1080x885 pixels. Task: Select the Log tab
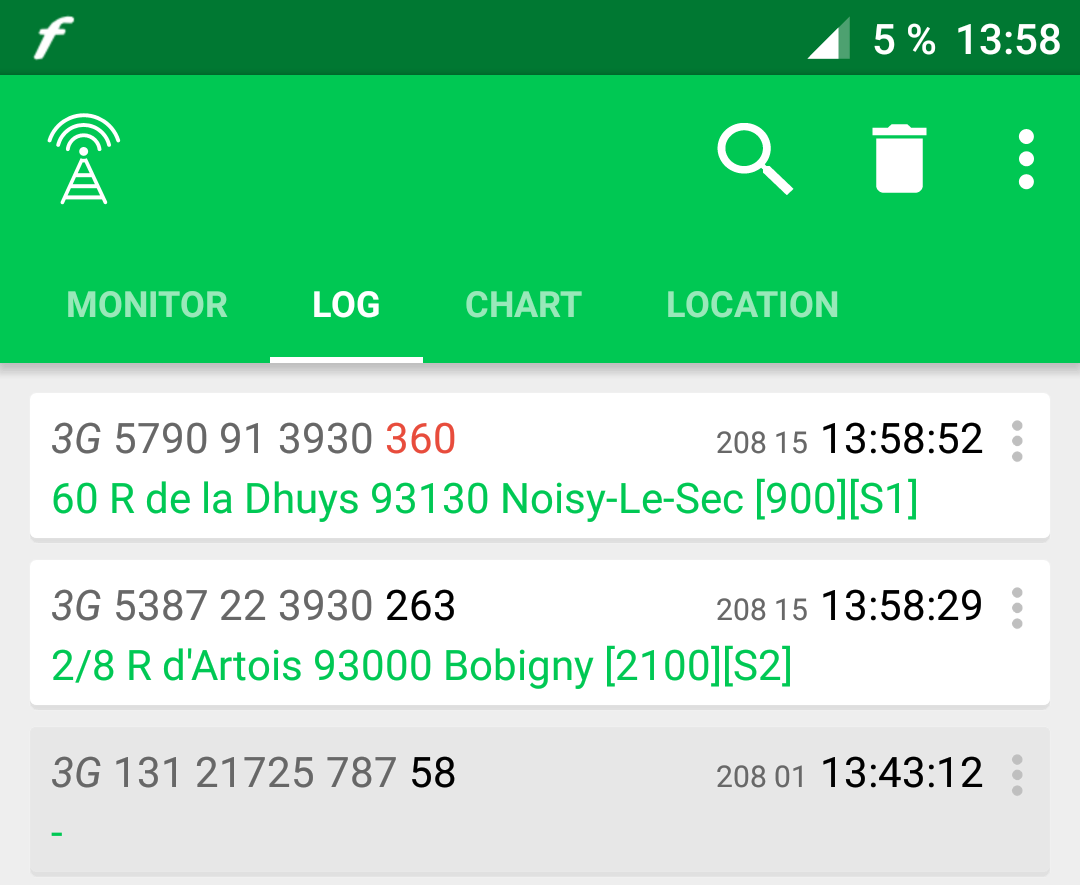[x=346, y=305]
